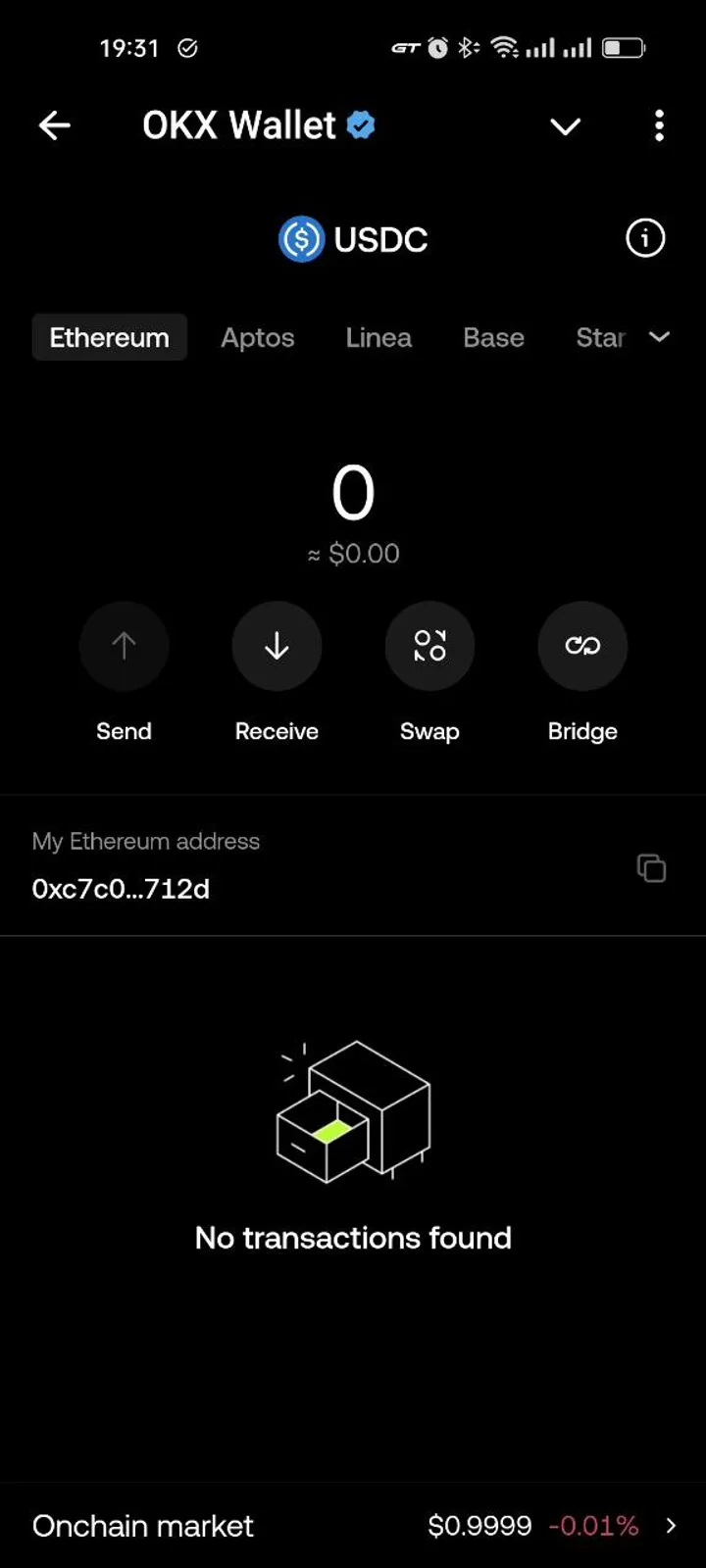Tap the Receive icon

pyautogui.click(x=277, y=646)
